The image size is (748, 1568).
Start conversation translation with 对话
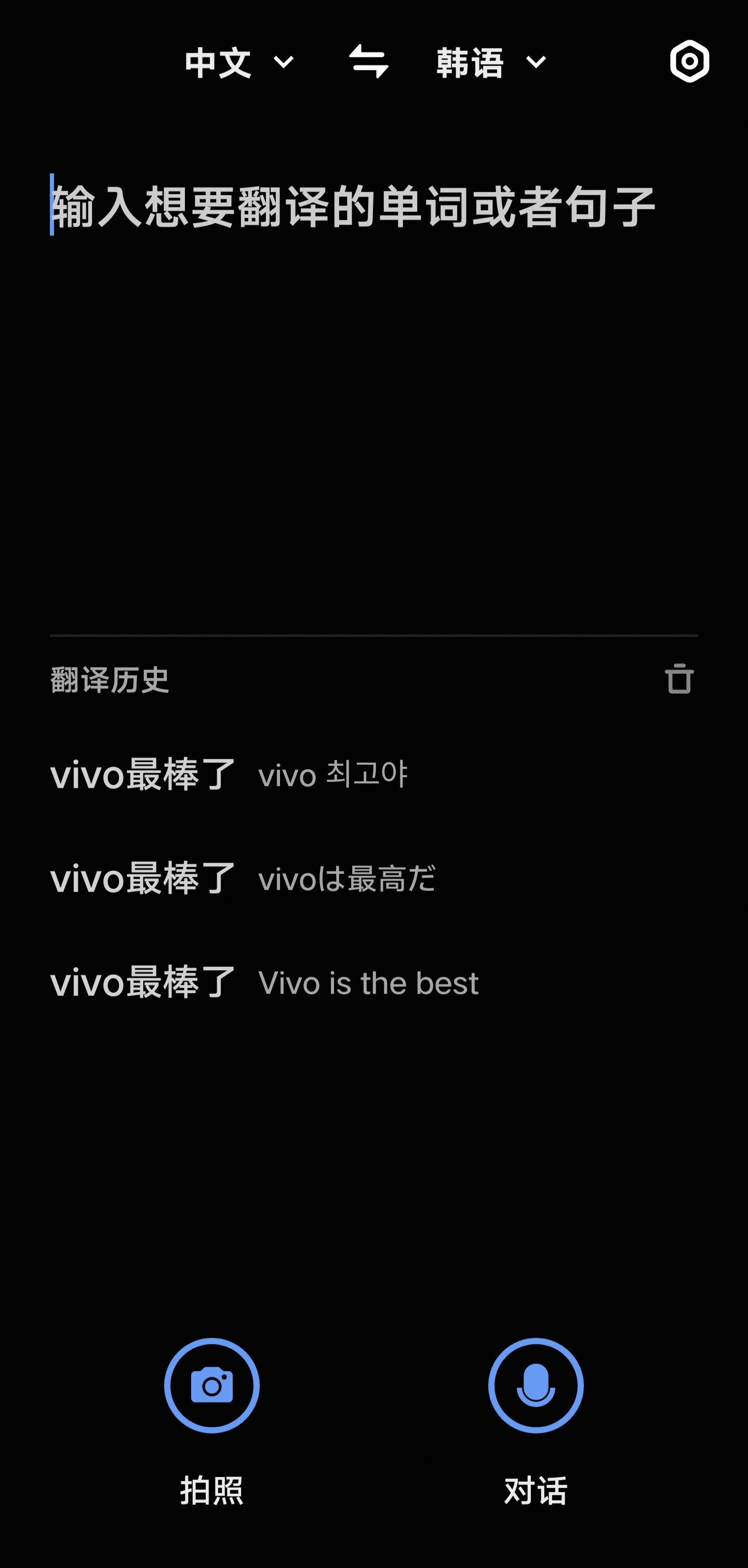(x=536, y=1386)
